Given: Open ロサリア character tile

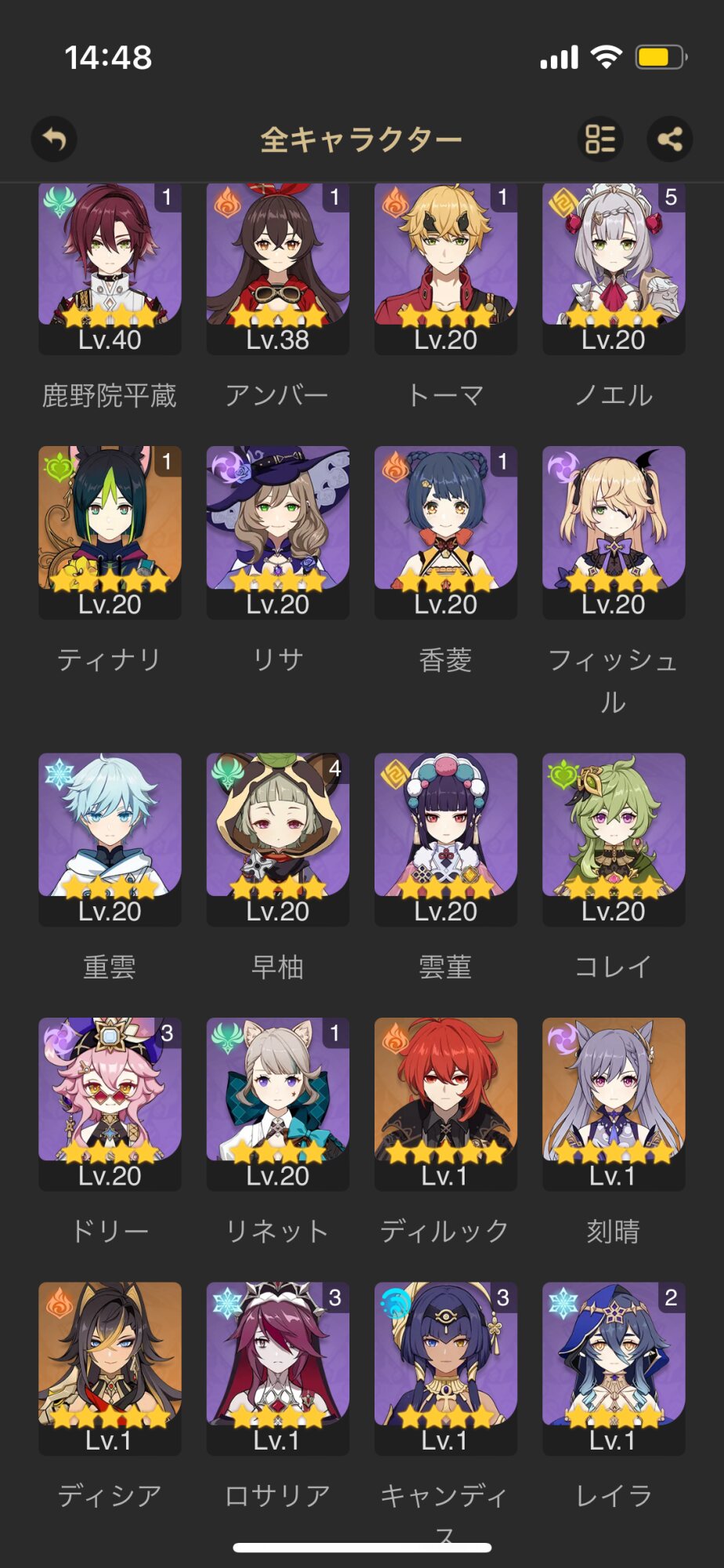Looking at the screenshot, I should [277, 1367].
